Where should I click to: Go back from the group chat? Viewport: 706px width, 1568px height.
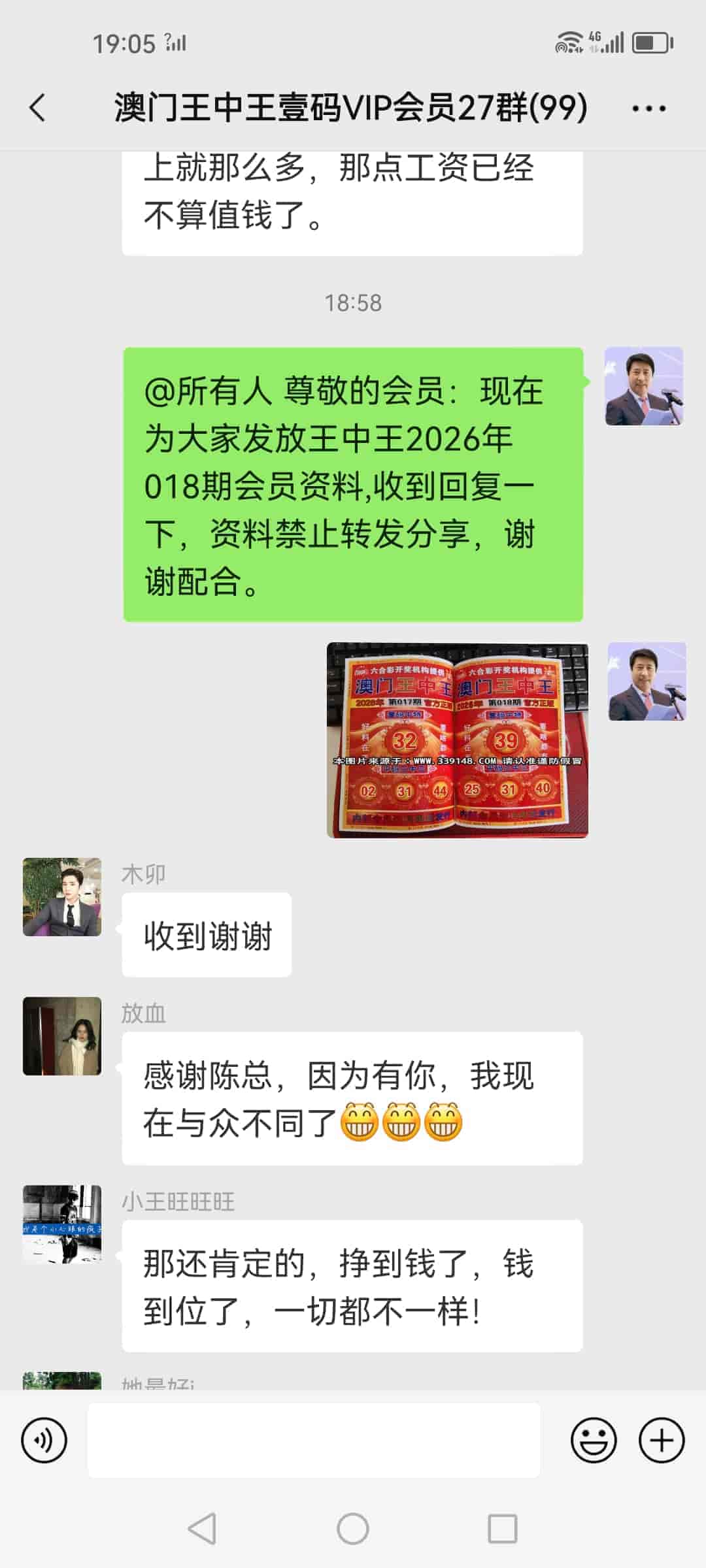click(x=38, y=108)
